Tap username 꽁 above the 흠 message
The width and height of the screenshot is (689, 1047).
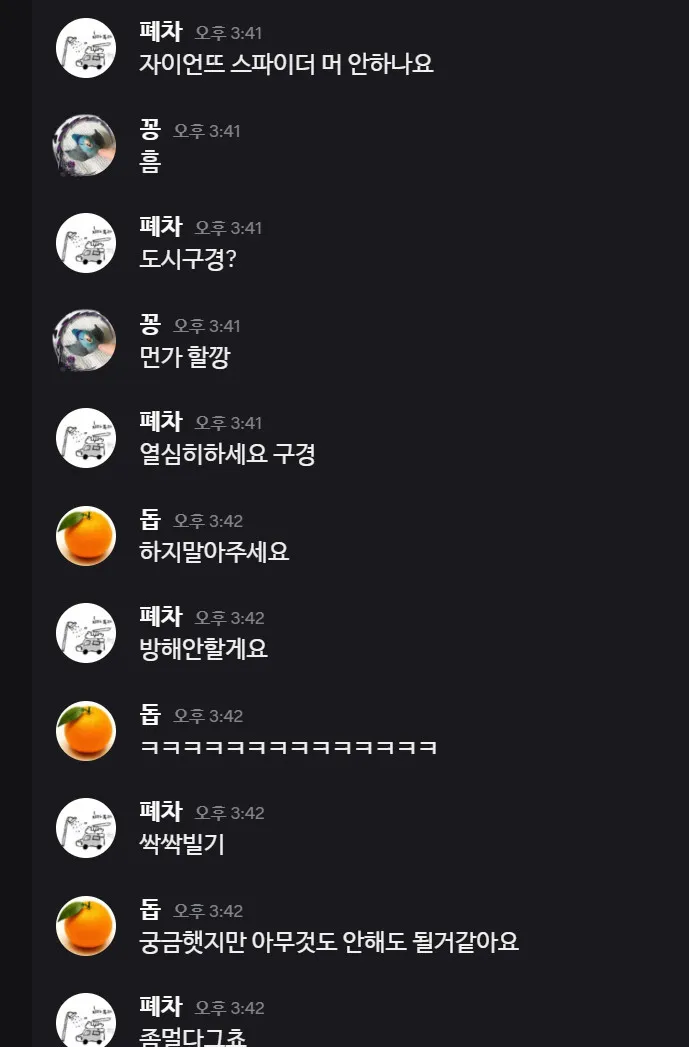point(150,129)
